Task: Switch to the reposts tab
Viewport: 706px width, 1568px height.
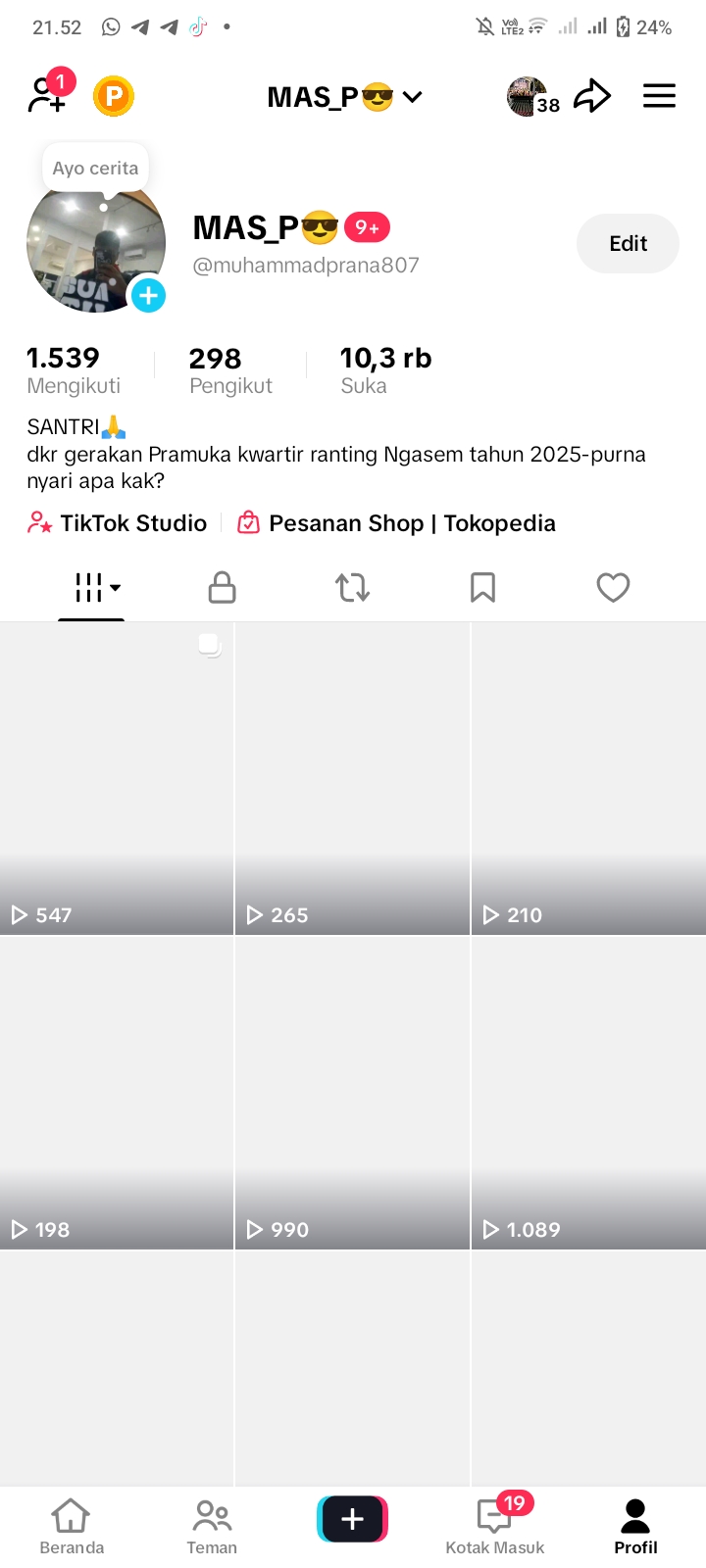Action: click(352, 588)
